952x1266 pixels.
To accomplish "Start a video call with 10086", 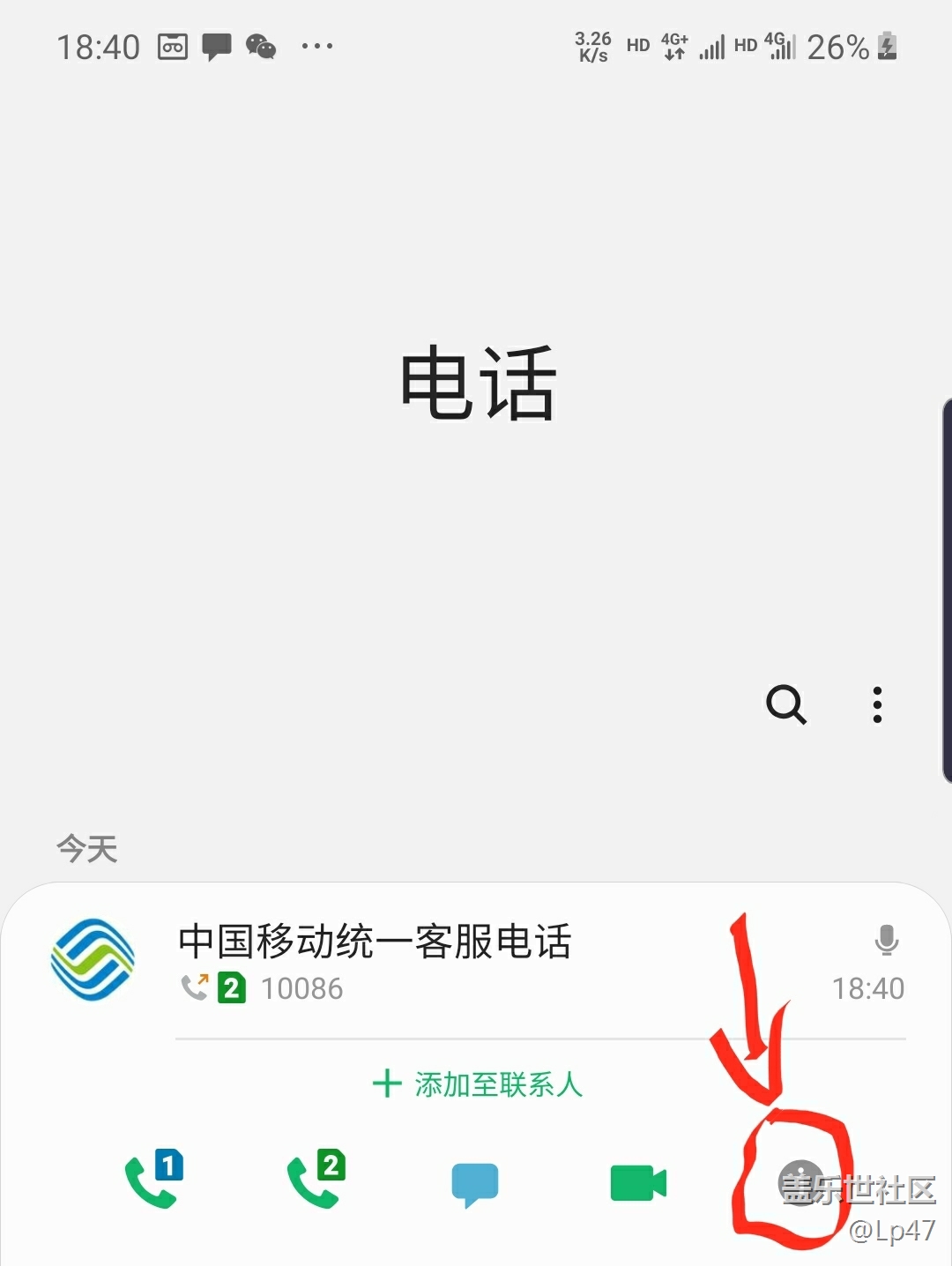I will (638, 1183).
